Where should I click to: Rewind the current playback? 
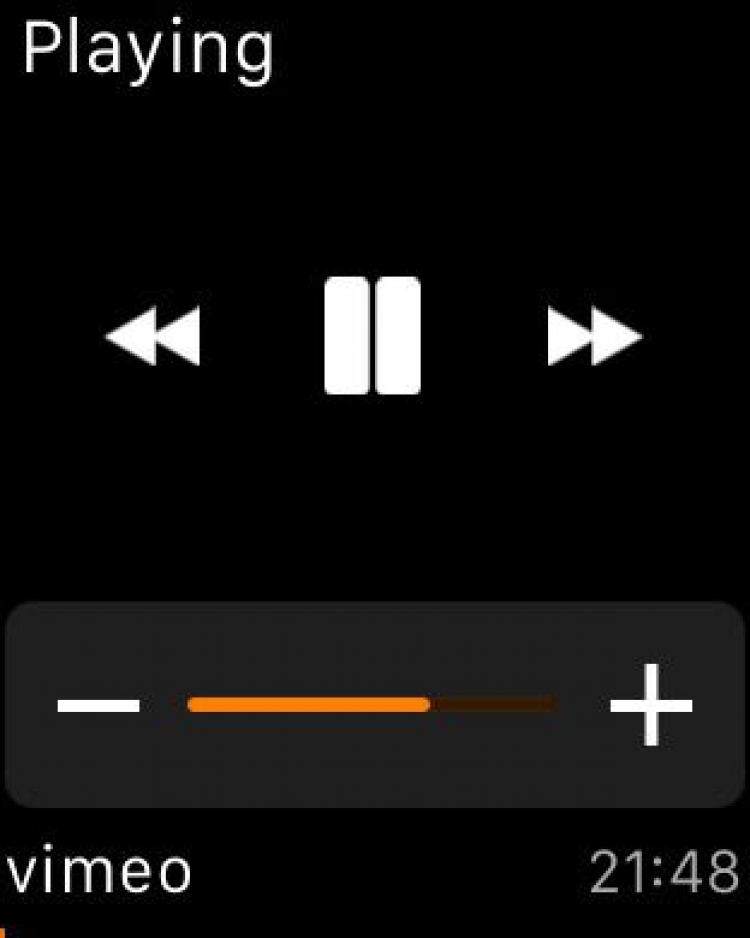pyautogui.click(x=153, y=337)
